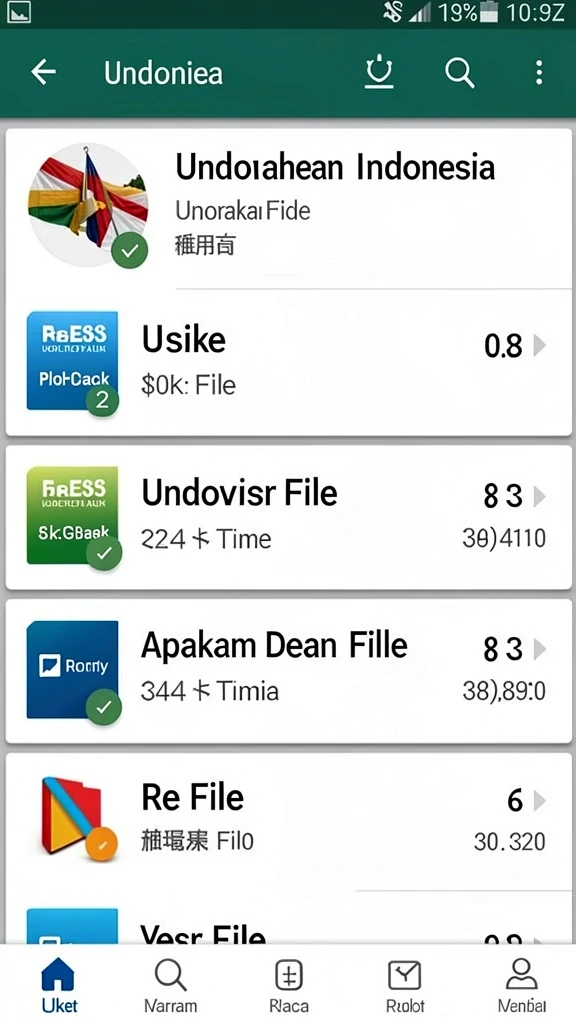576x1024 pixels.
Task: Go to the Rlaca tab
Action: point(289,985)
